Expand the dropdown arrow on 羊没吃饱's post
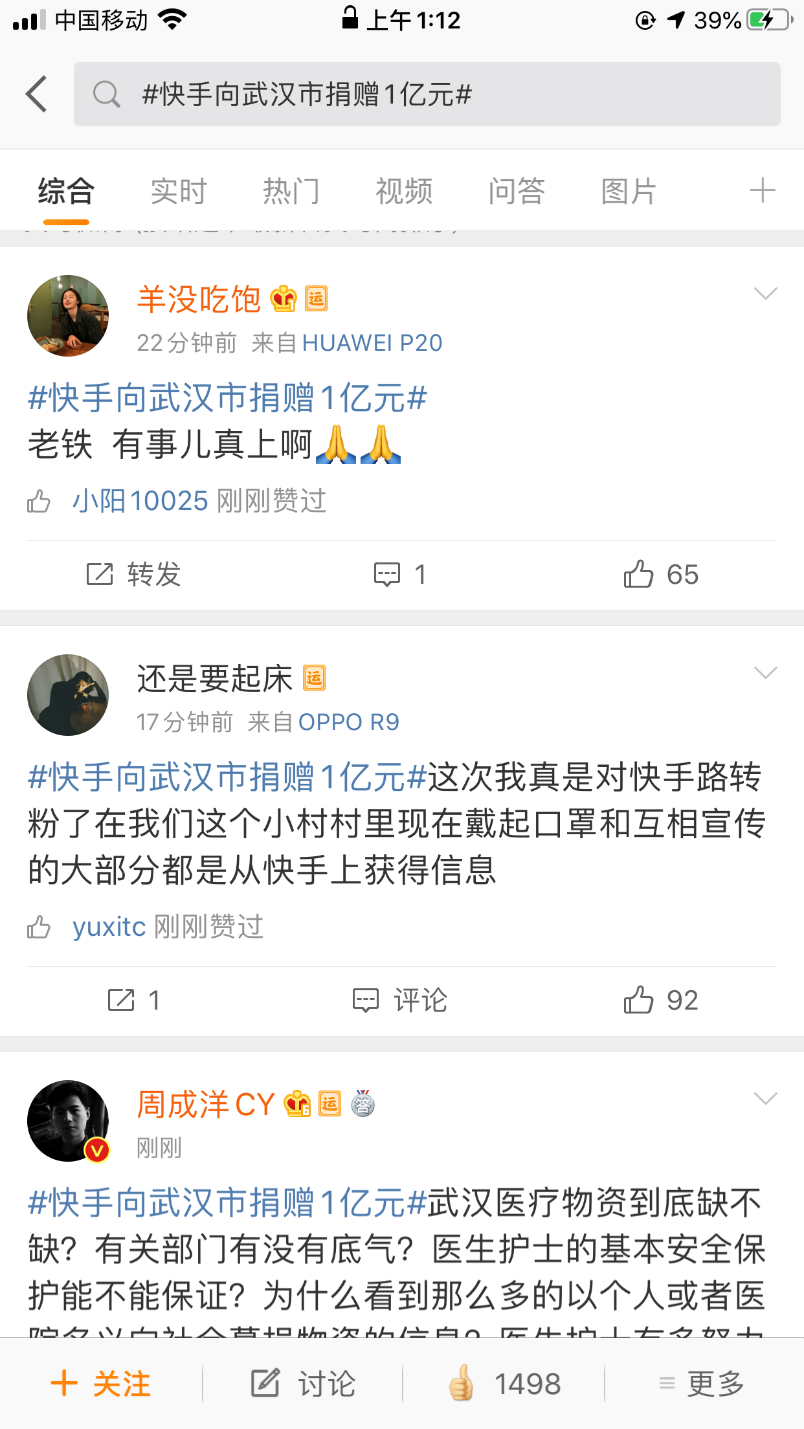The image size is (804, 1429). coord(765,294)
